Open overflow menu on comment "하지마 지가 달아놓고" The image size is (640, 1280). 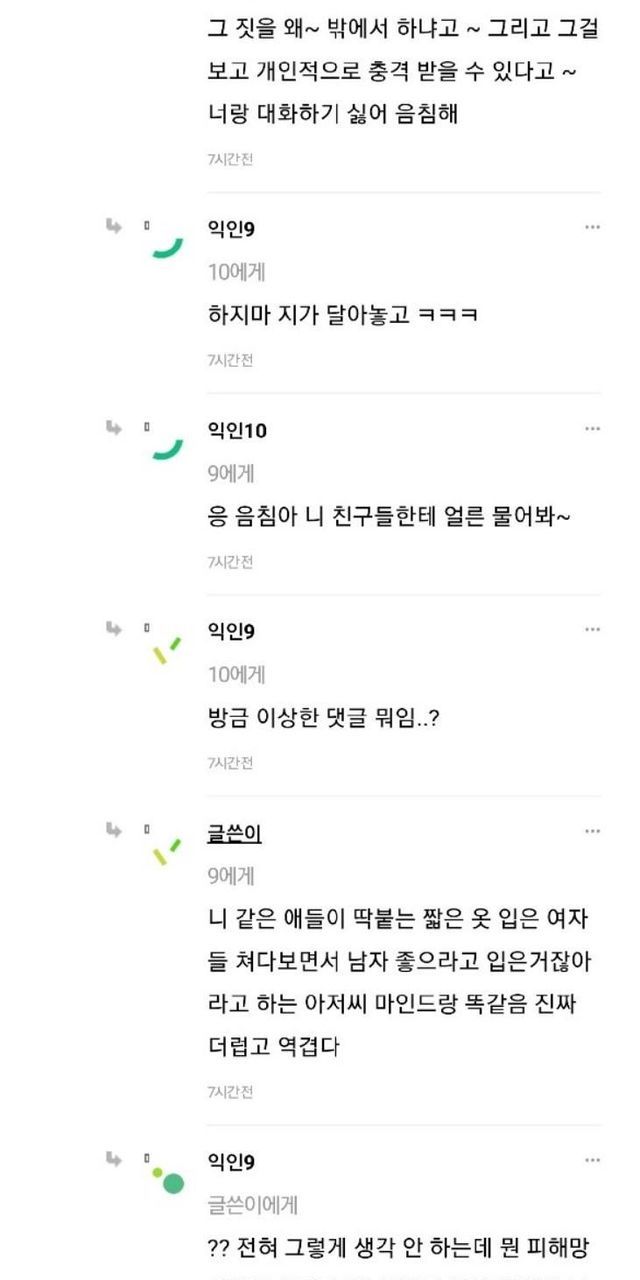pos(592,227)
